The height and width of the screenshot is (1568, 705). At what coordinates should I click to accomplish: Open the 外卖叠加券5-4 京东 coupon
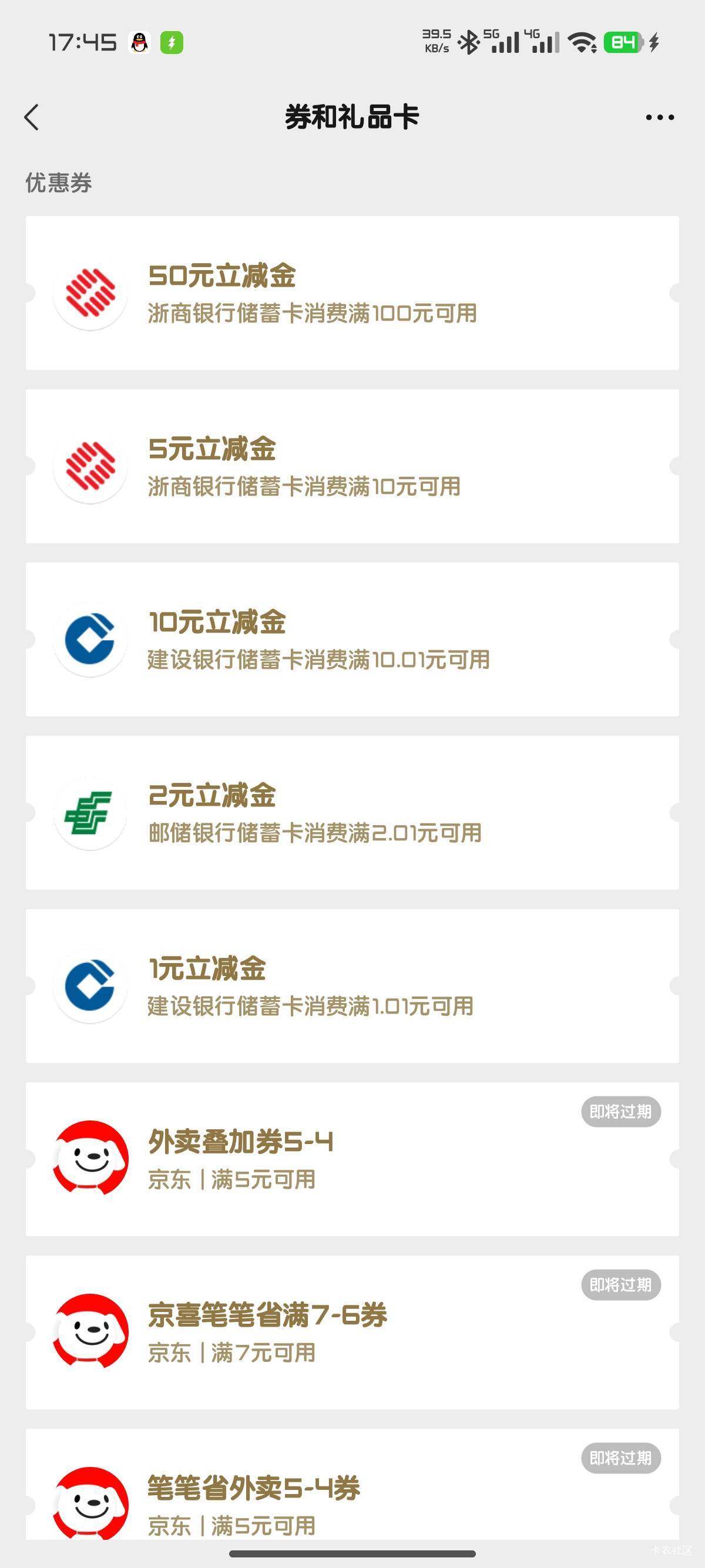tap(352, 1159)
